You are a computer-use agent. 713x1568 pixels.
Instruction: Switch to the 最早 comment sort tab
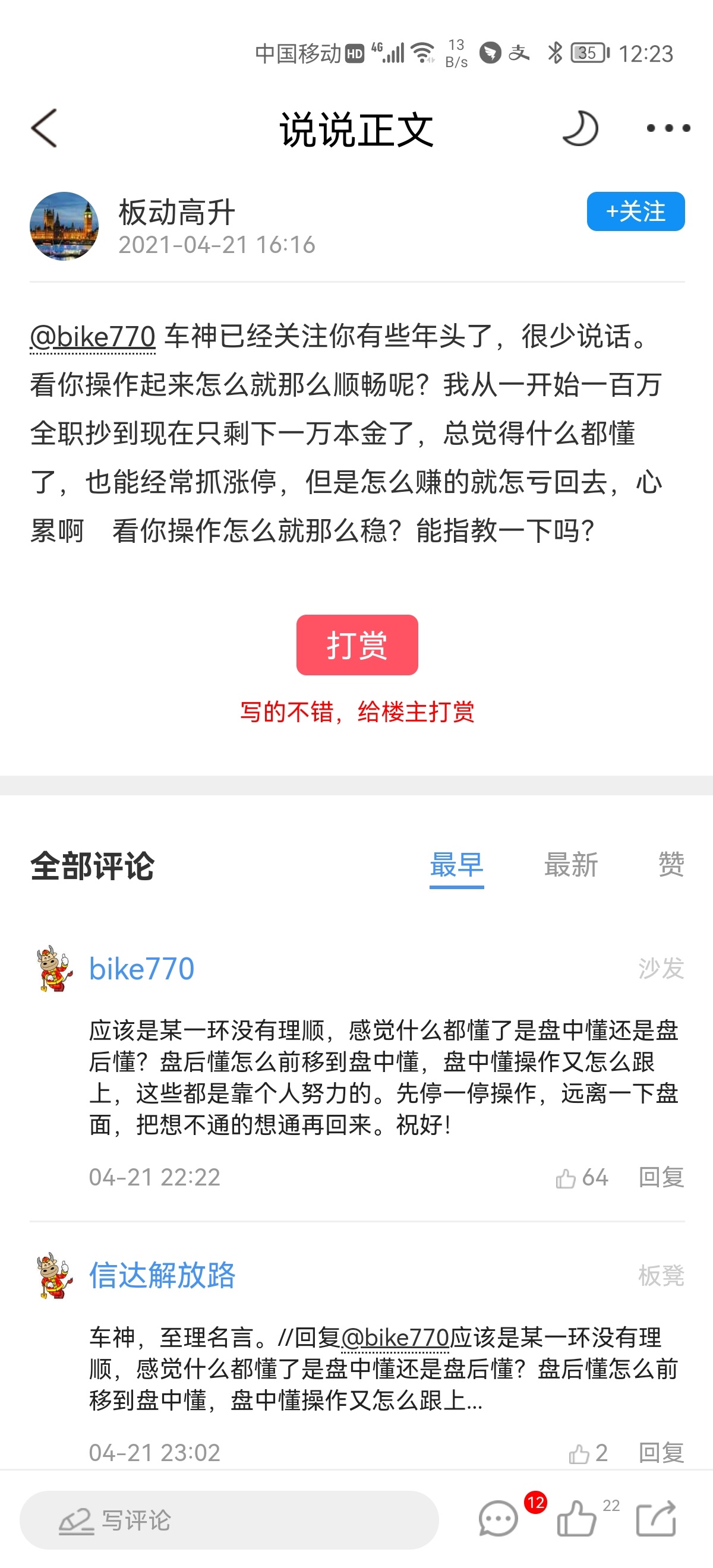pyautogui.click(x=457, y=865)
